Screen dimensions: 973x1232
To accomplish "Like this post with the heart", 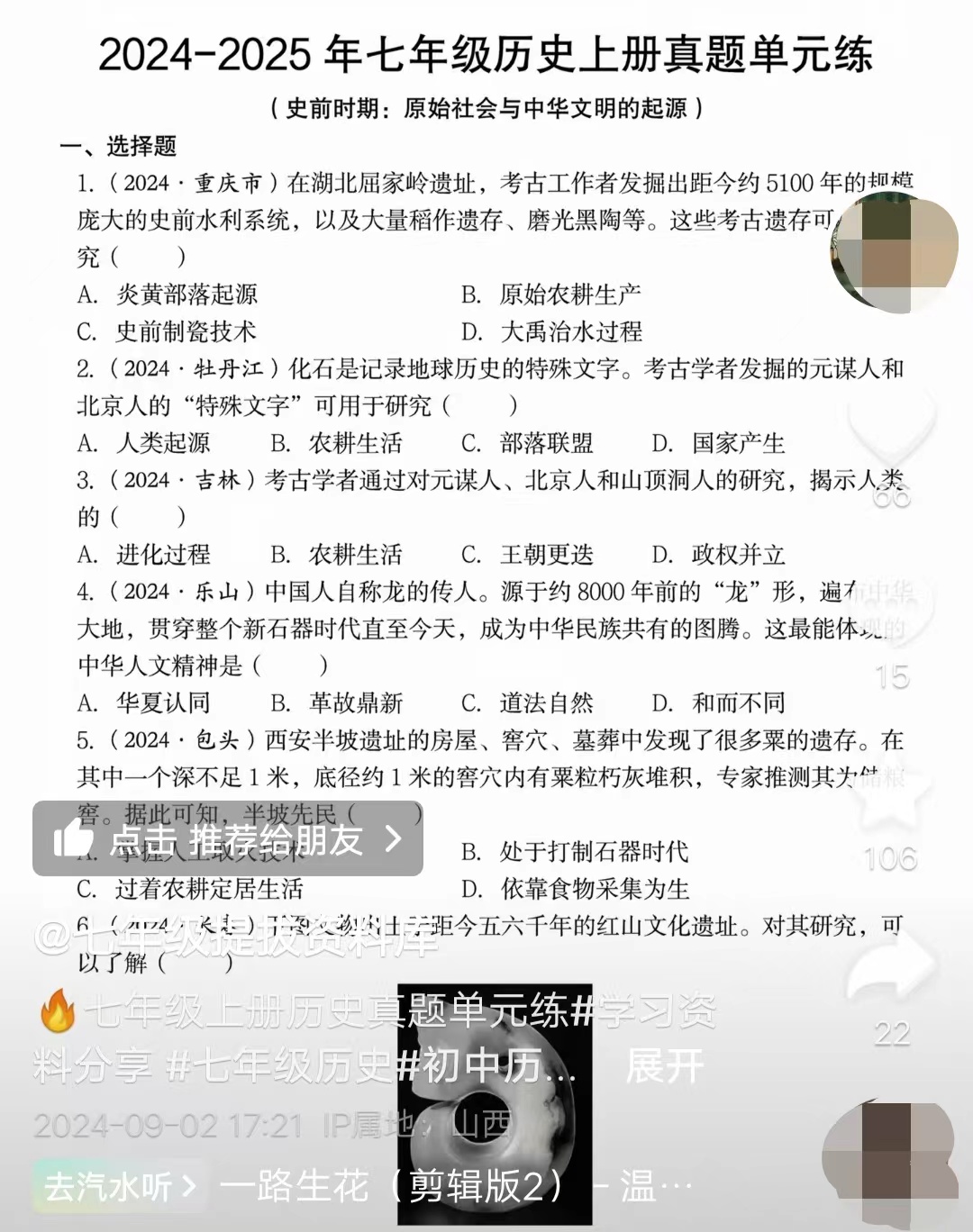I will [891, 439].
